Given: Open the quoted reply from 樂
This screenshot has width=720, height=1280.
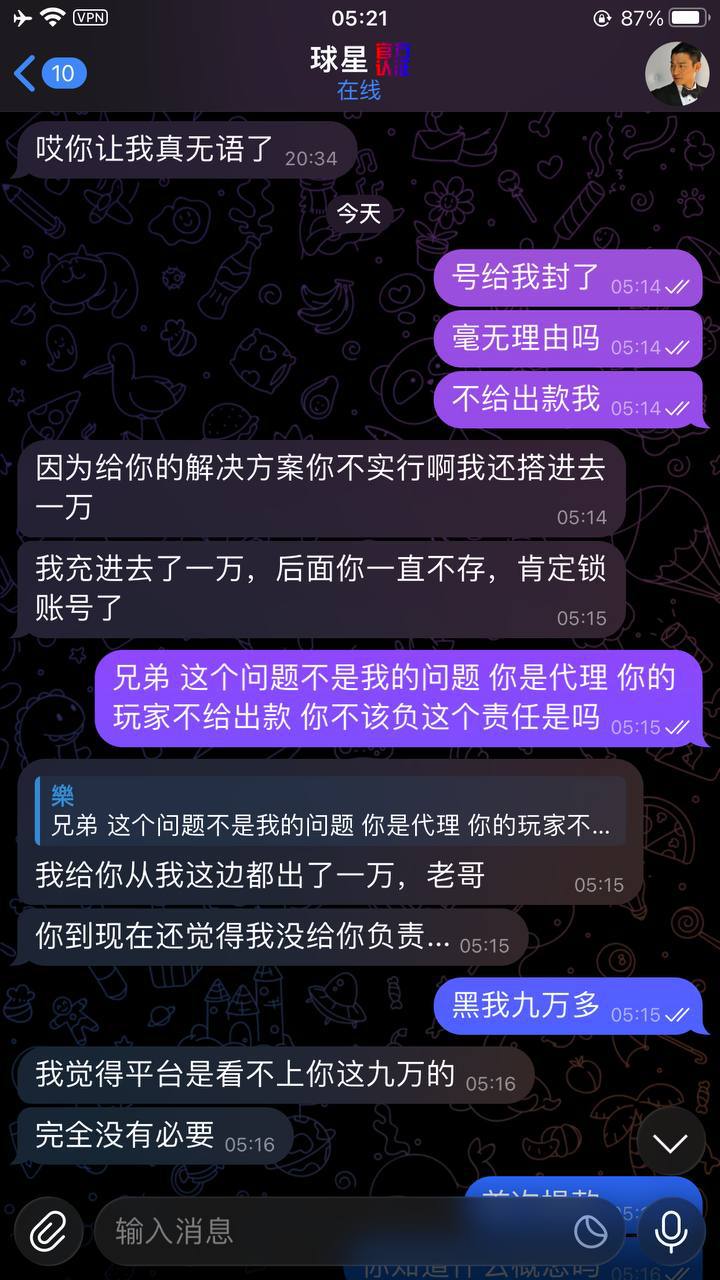Looking at the screenshot, I should (x=330, y=811).
